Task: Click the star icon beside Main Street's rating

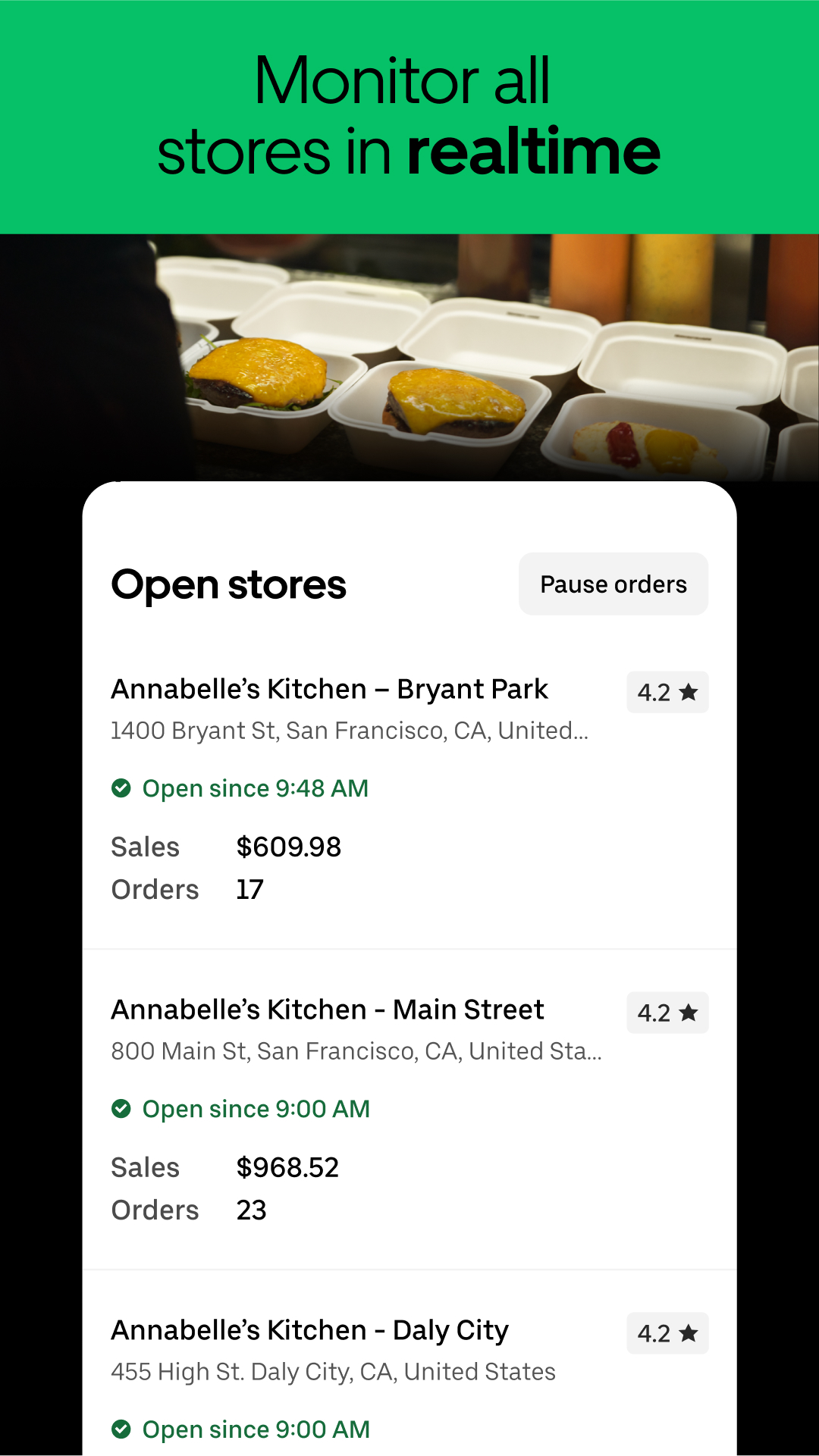Action: 689,1013
